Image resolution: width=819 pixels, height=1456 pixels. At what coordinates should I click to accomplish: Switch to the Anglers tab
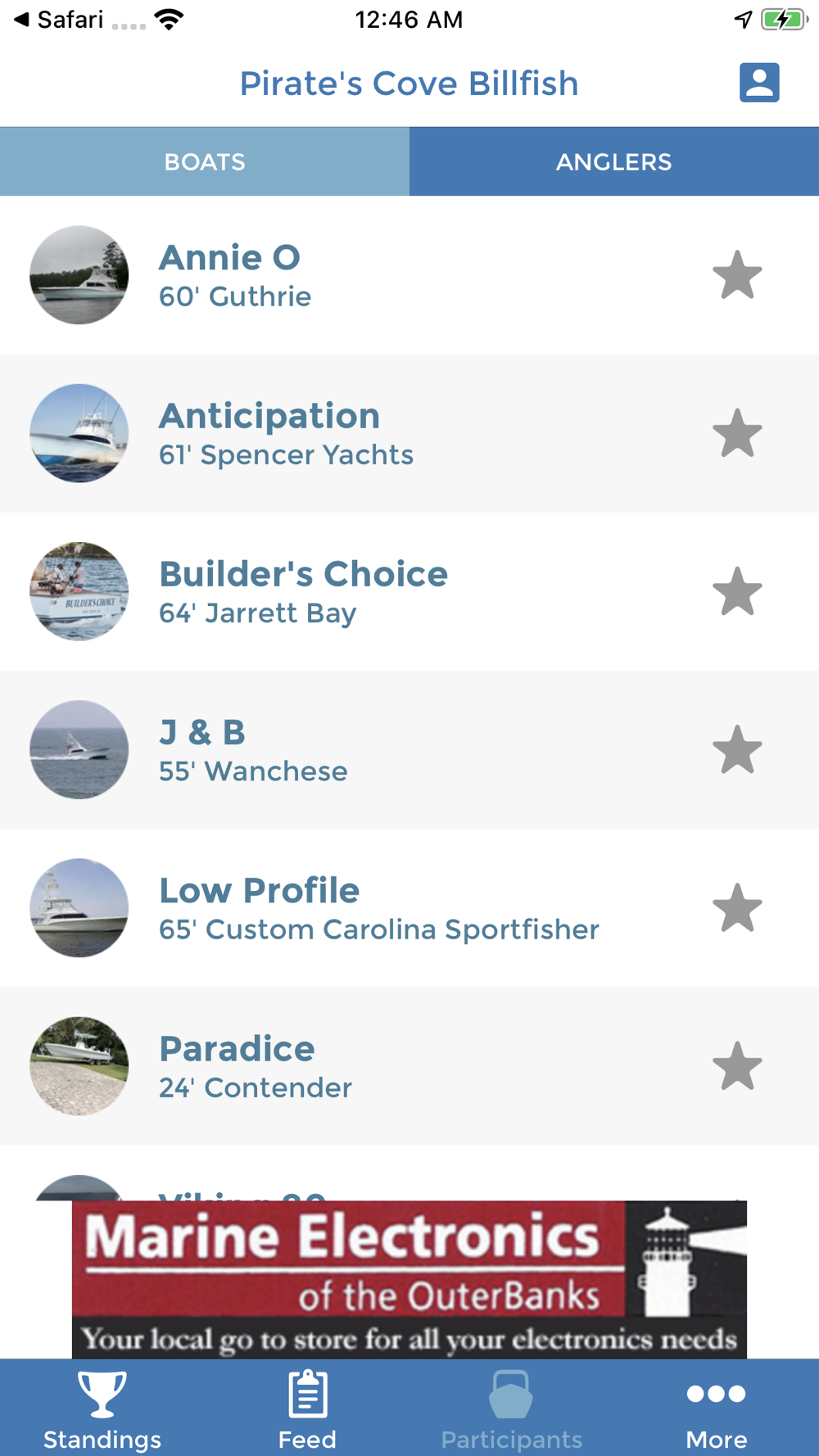614,161
